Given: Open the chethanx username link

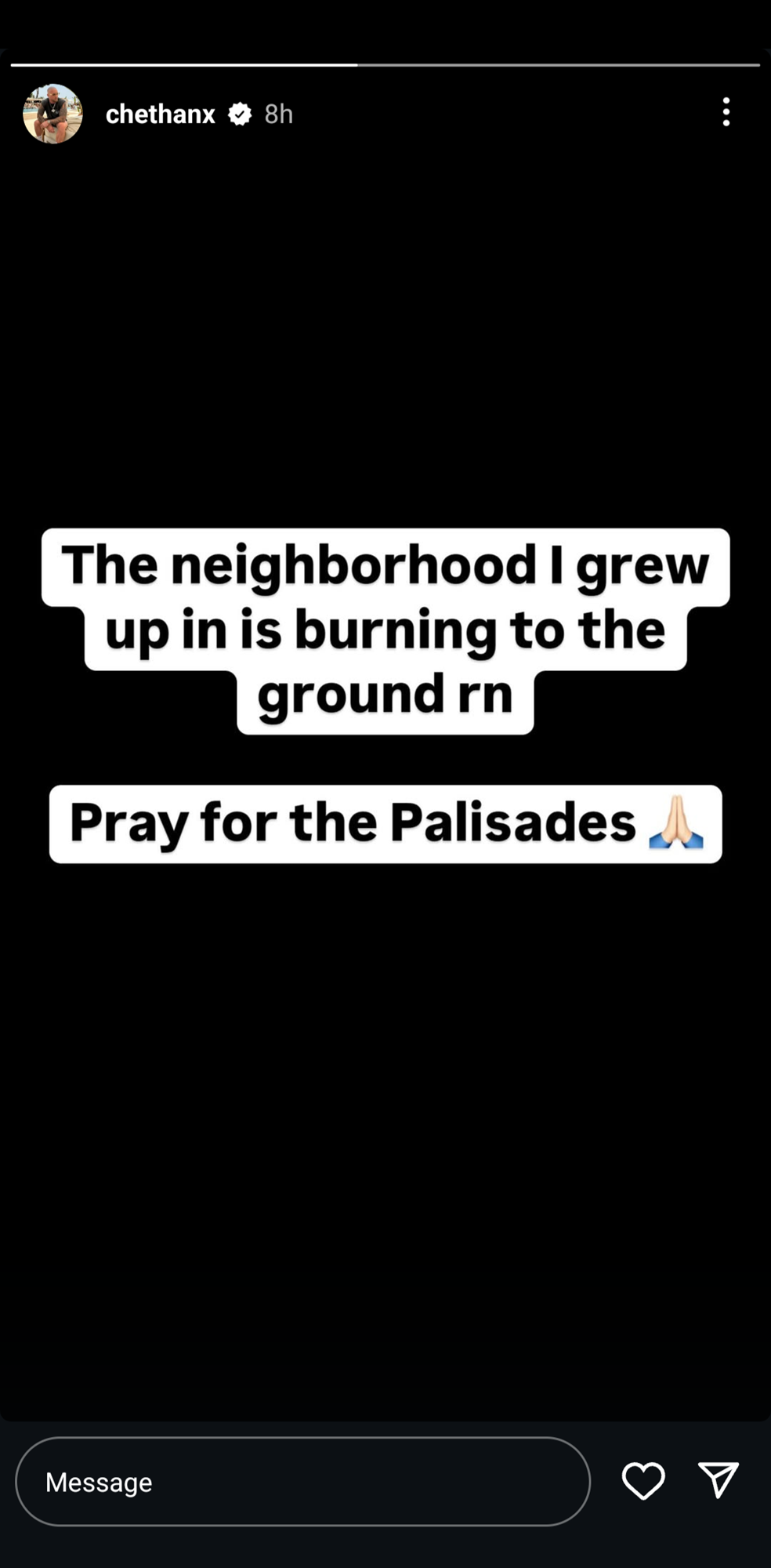Looking at the screenshot, I should pos(160,114).
